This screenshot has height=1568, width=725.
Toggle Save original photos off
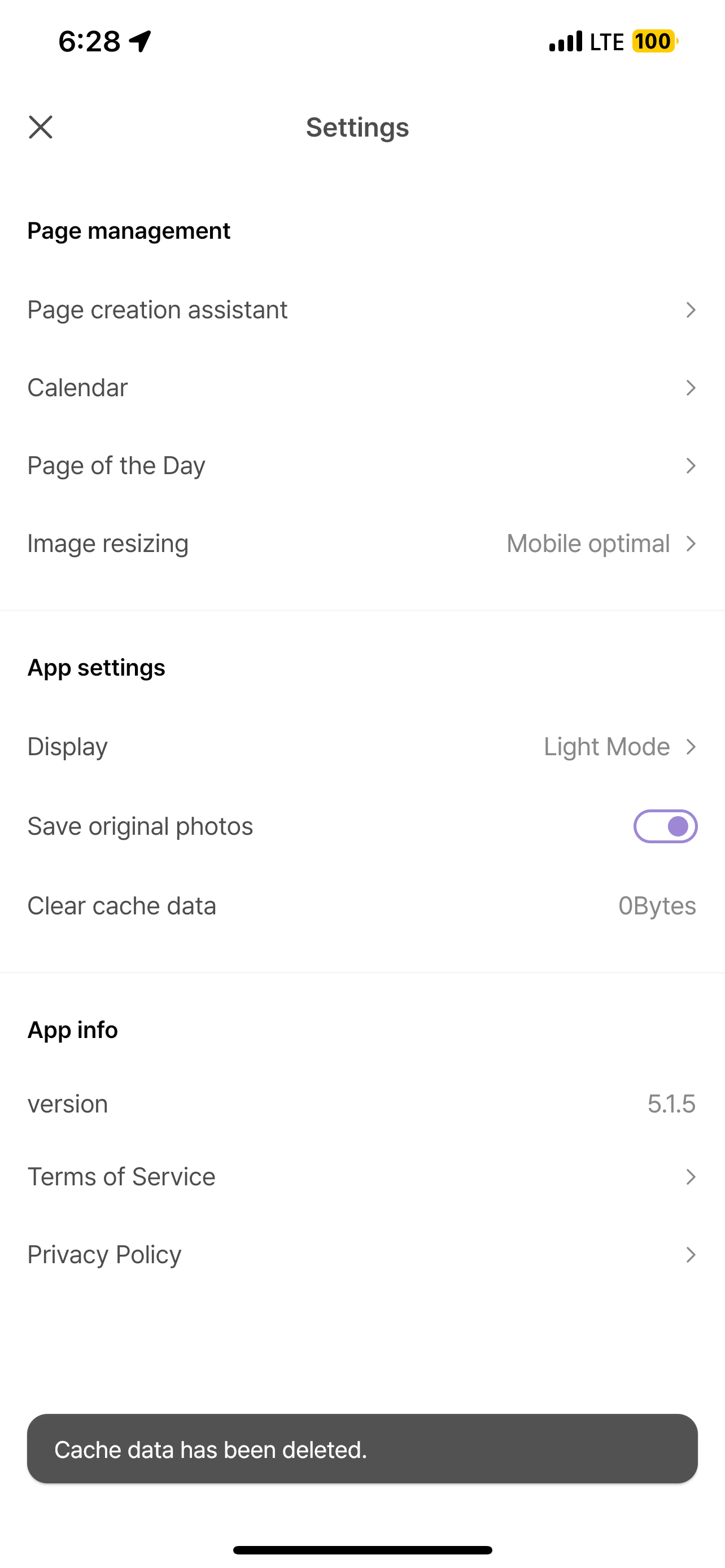pyautogui.click(x=665, y=826)
